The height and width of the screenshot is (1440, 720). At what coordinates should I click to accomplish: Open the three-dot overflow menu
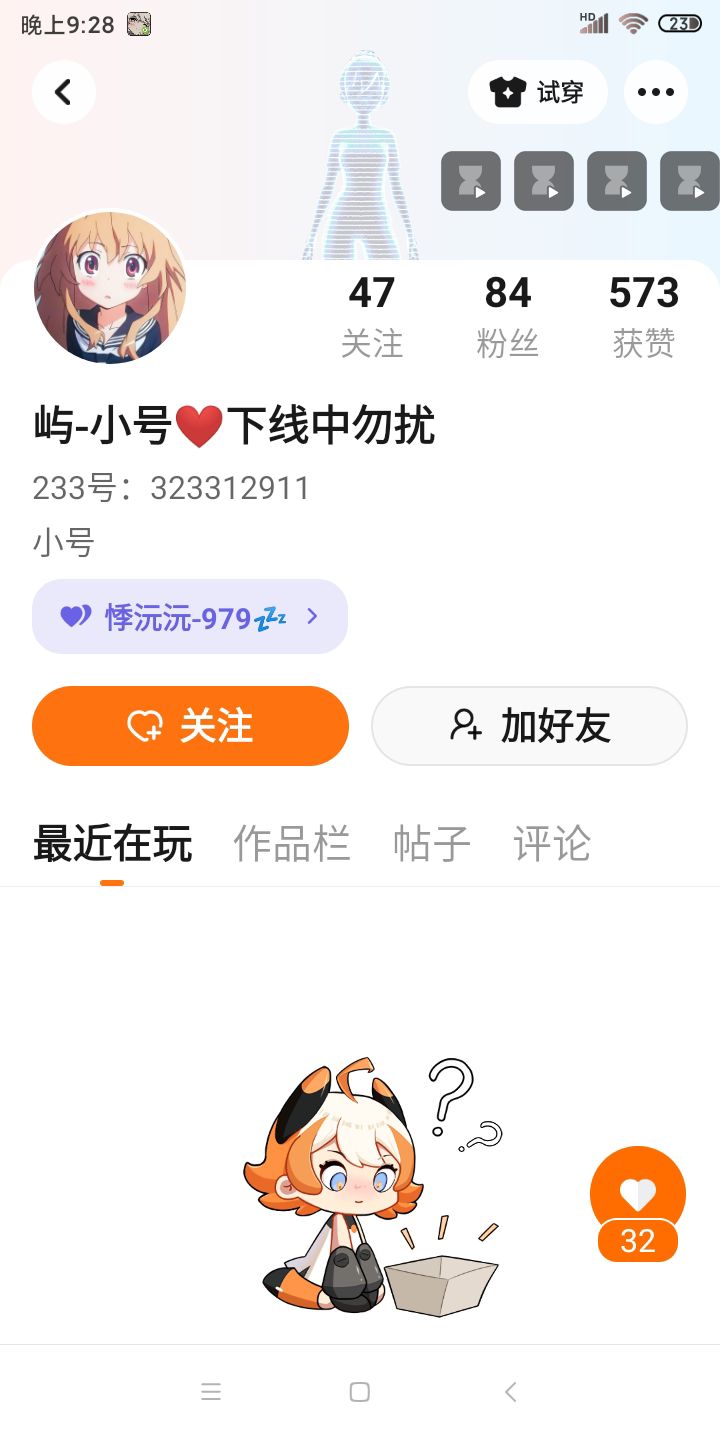pos(655,92)
